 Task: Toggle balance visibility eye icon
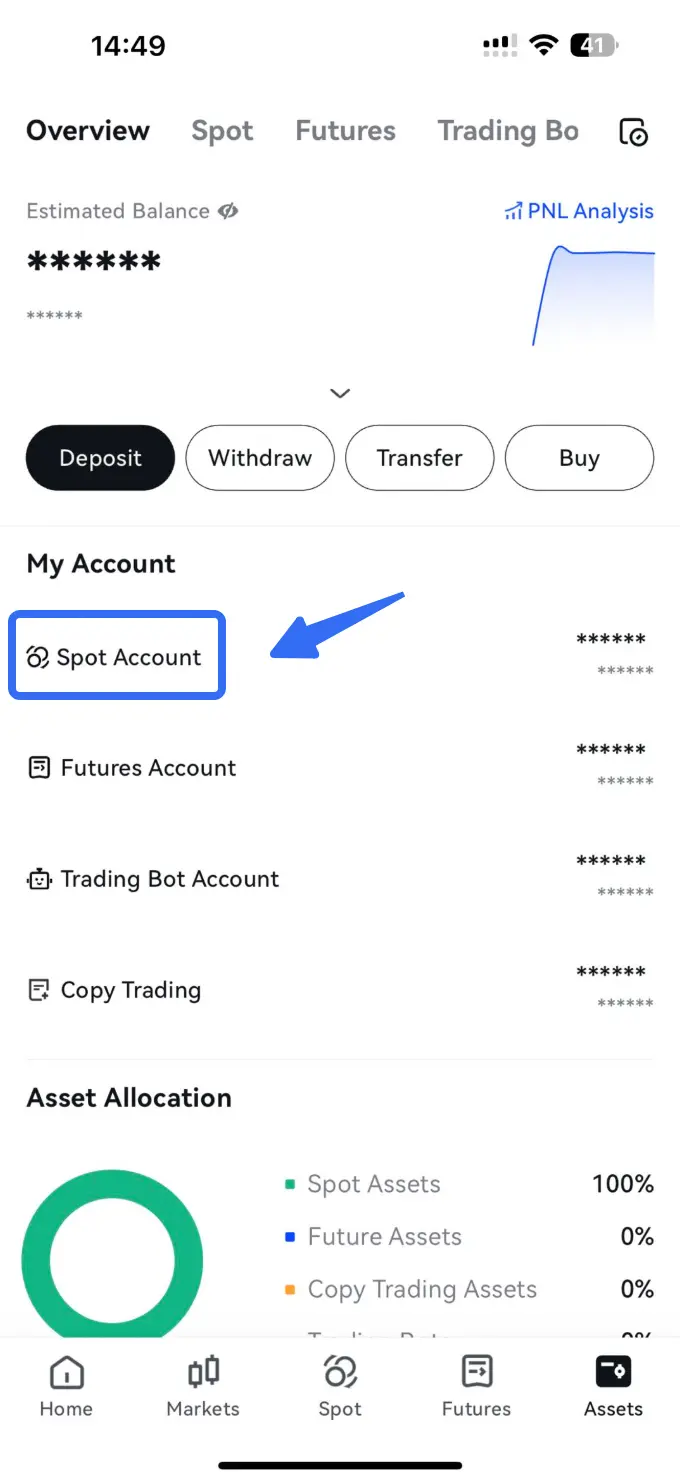(x=228, y=211)
